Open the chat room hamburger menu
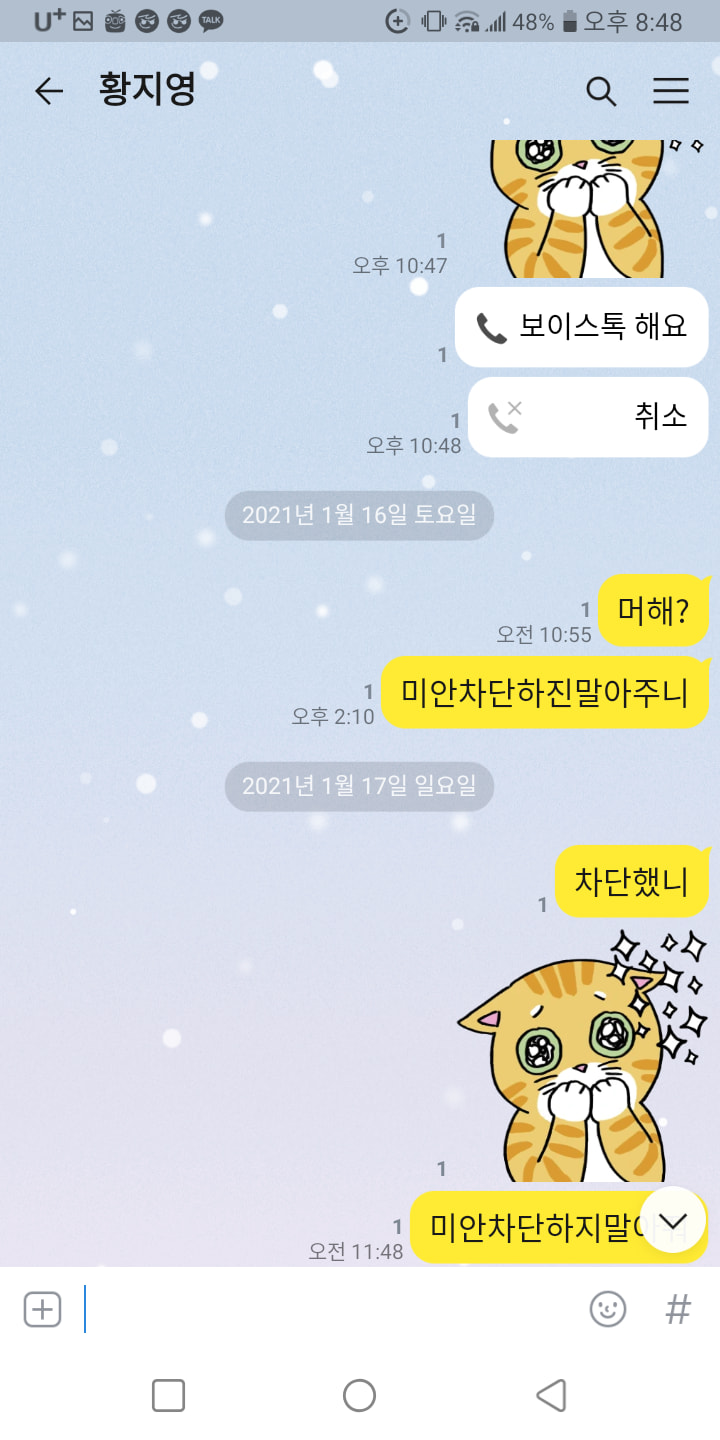 coord(671,92)
